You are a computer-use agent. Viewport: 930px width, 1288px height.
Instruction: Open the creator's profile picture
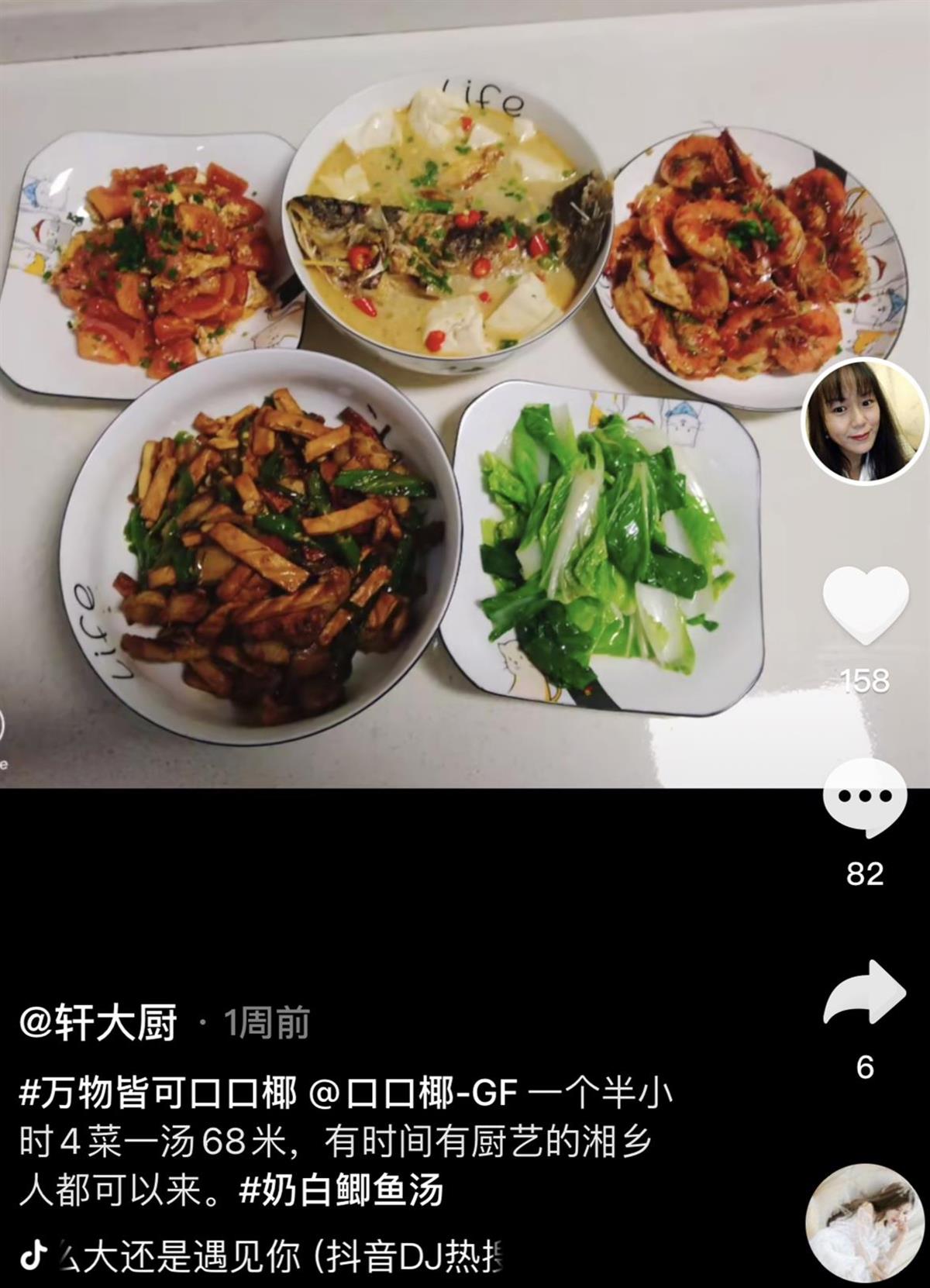click(x=864, y=422)
